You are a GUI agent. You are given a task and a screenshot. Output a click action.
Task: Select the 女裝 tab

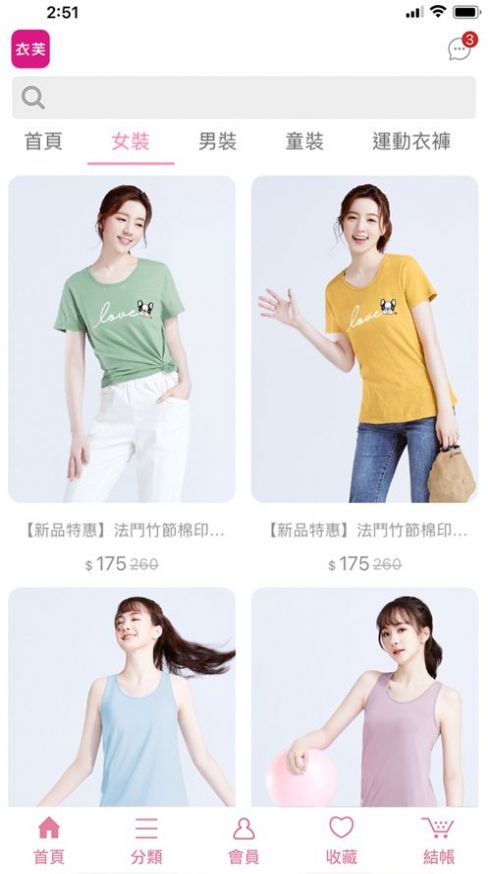[x=131, y=142]
